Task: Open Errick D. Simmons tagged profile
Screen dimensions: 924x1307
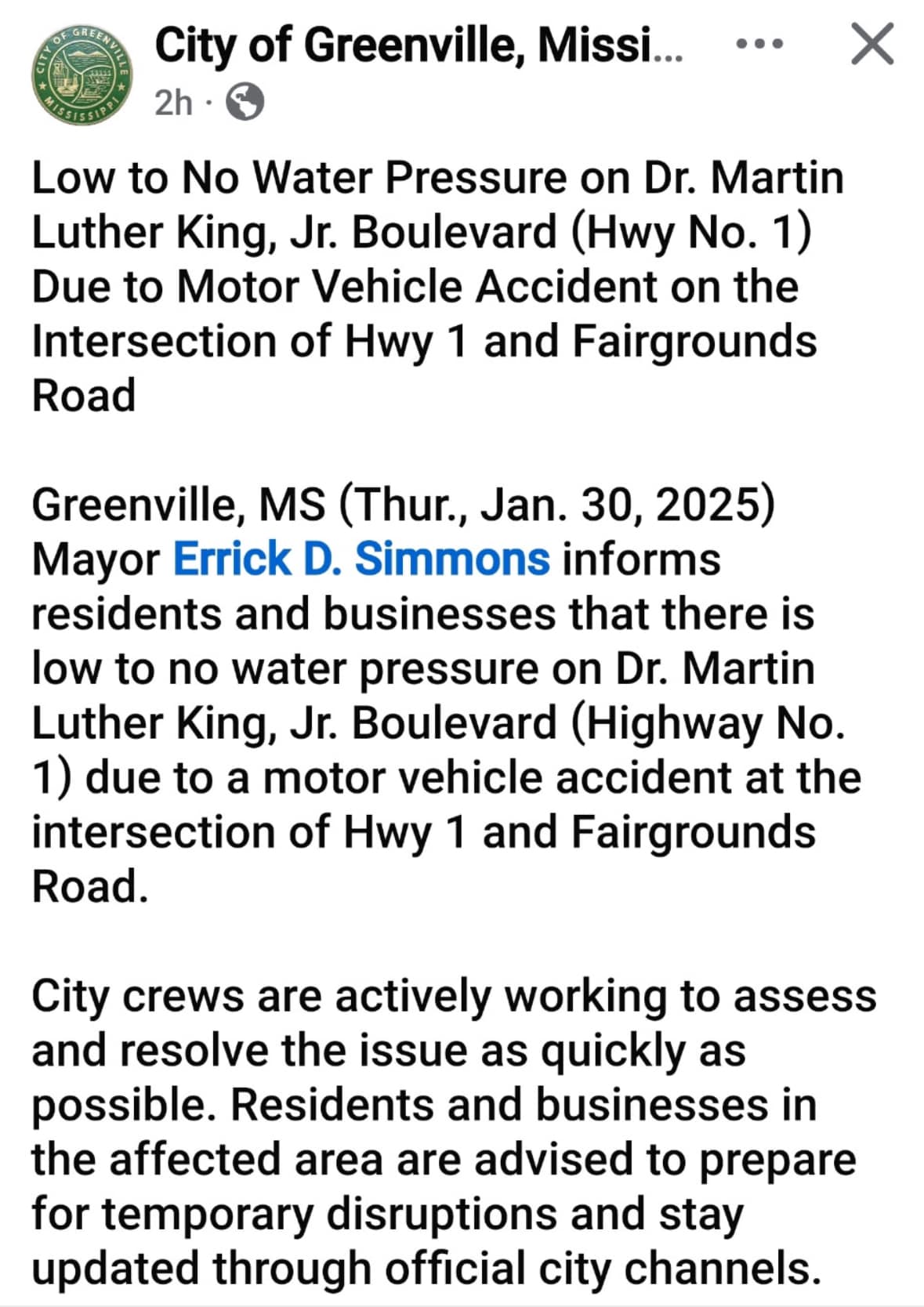Action: 361,559
